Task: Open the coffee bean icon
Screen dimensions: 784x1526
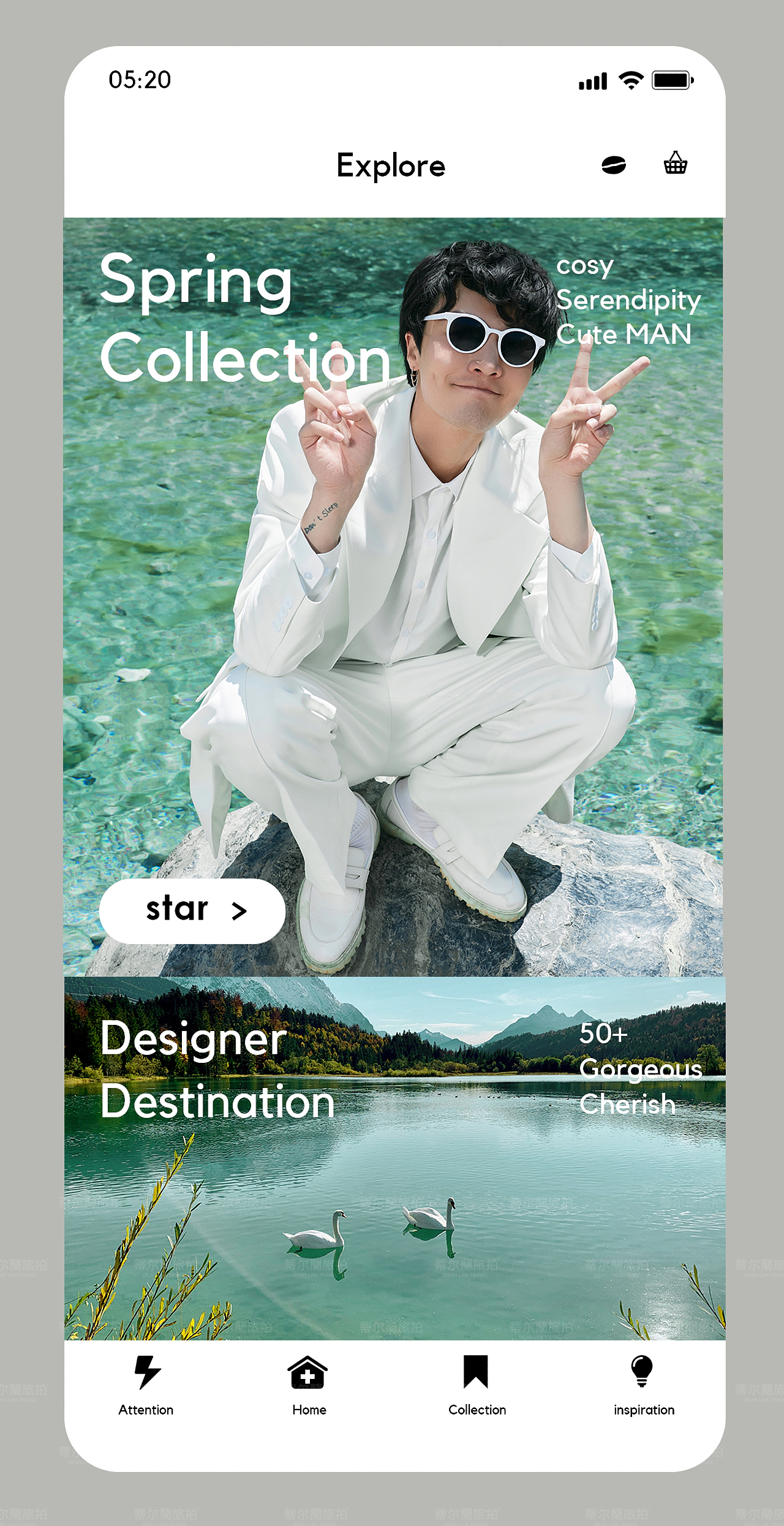Action: pos(613,165)
